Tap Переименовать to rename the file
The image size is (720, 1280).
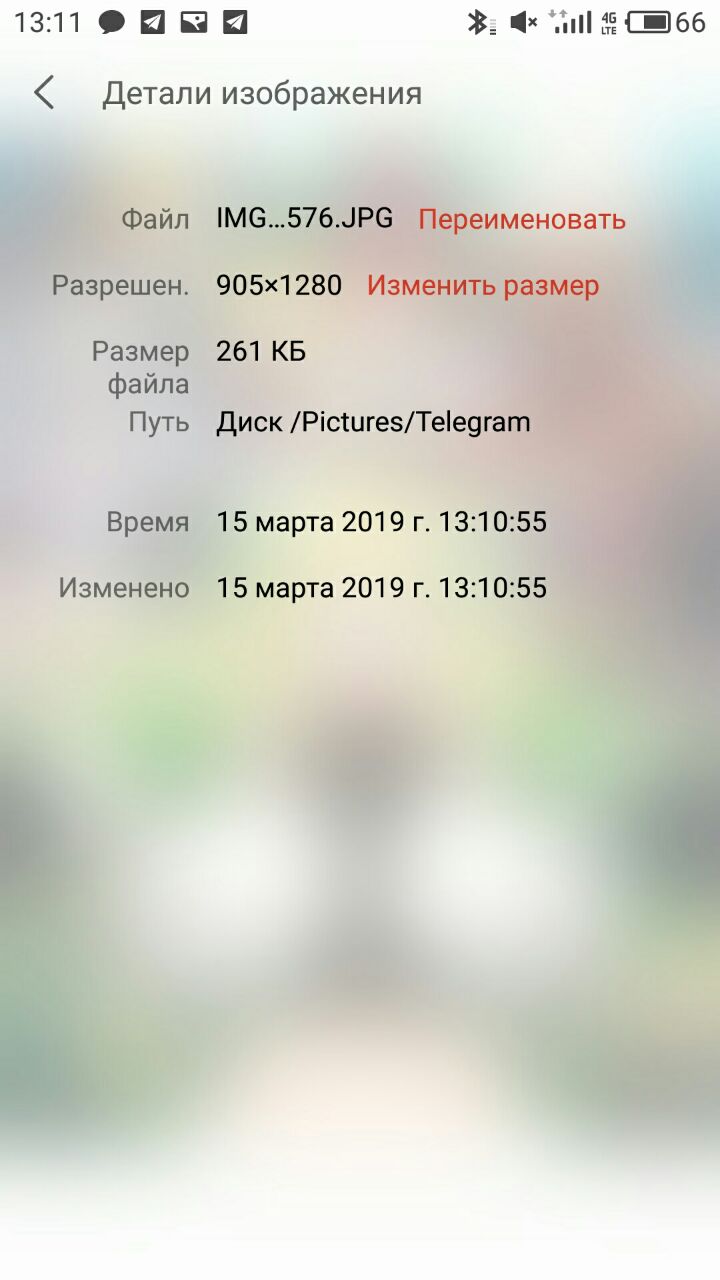[x=521, y=219]
